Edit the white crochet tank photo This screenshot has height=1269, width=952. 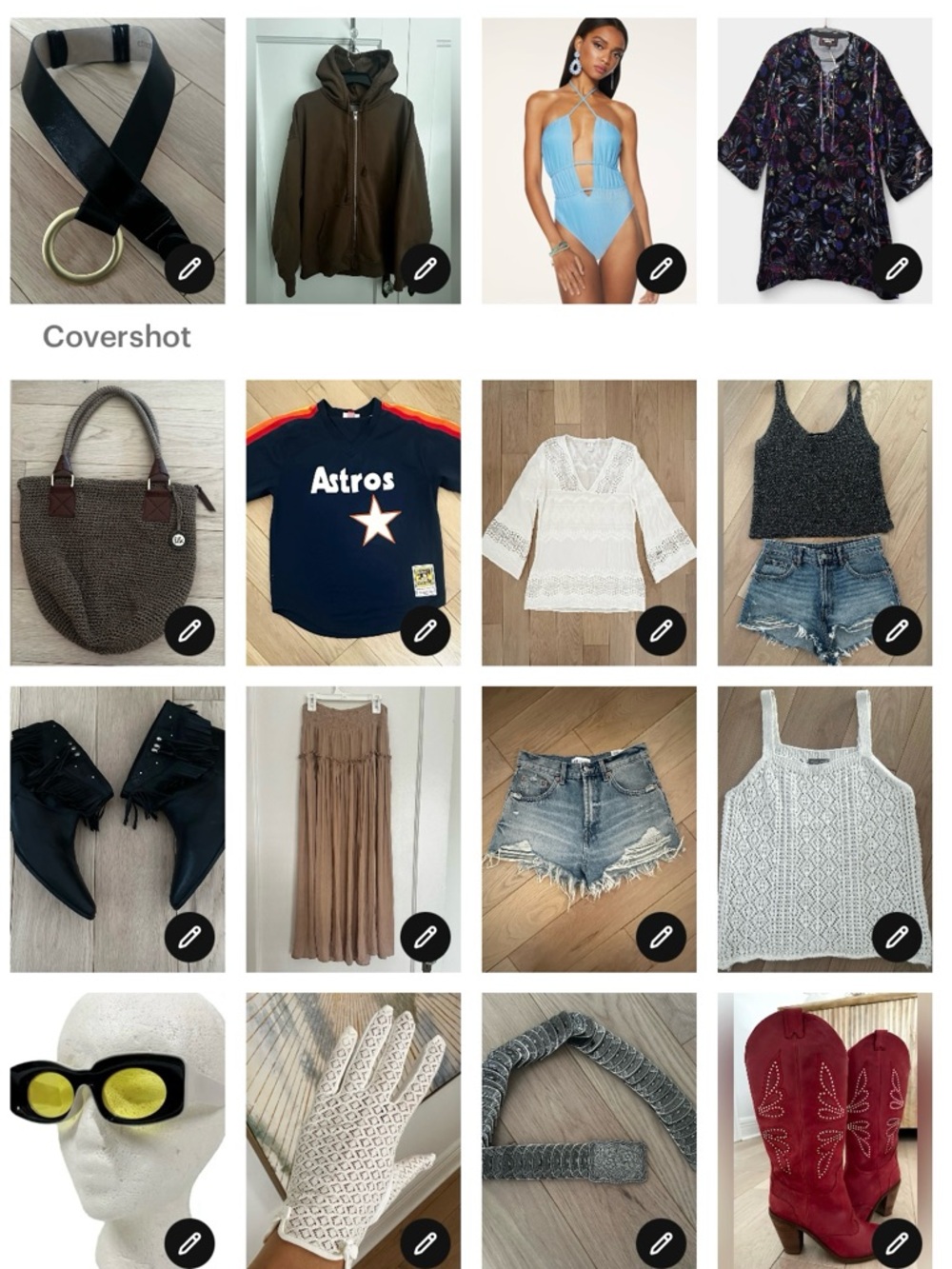coord(897,937)
